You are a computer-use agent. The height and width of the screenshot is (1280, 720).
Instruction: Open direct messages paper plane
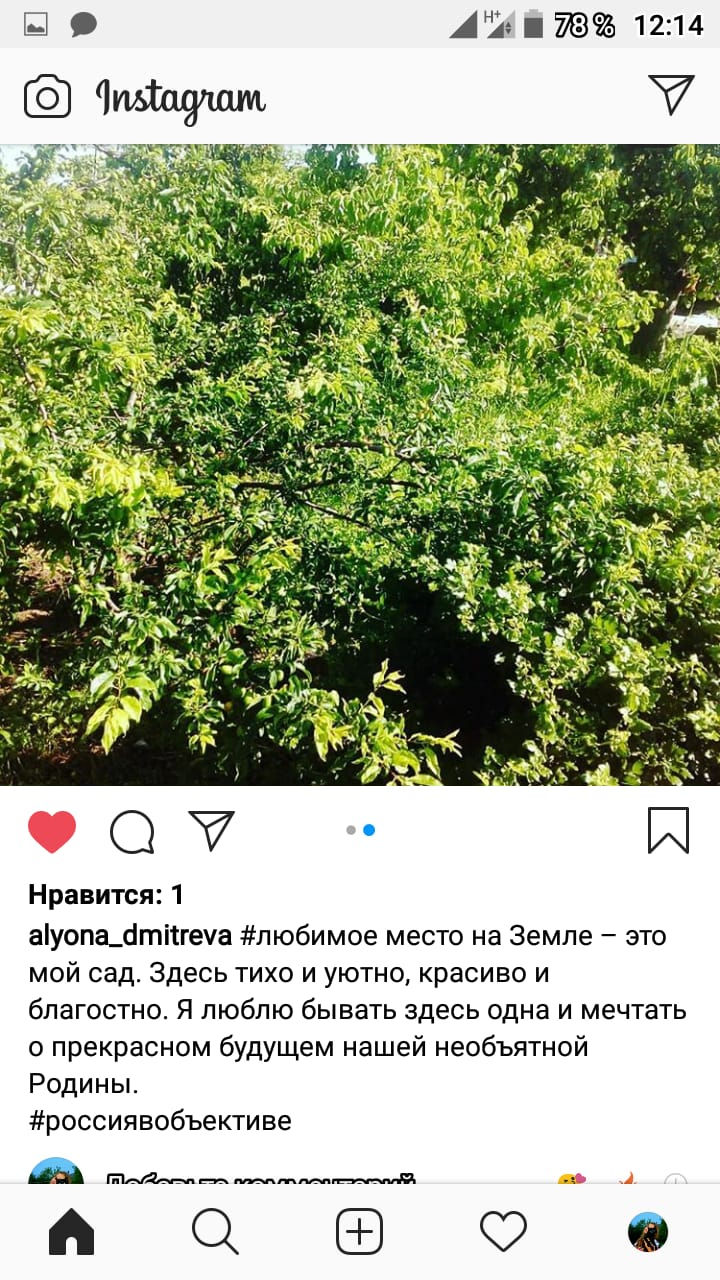click(x=671, y=95)
